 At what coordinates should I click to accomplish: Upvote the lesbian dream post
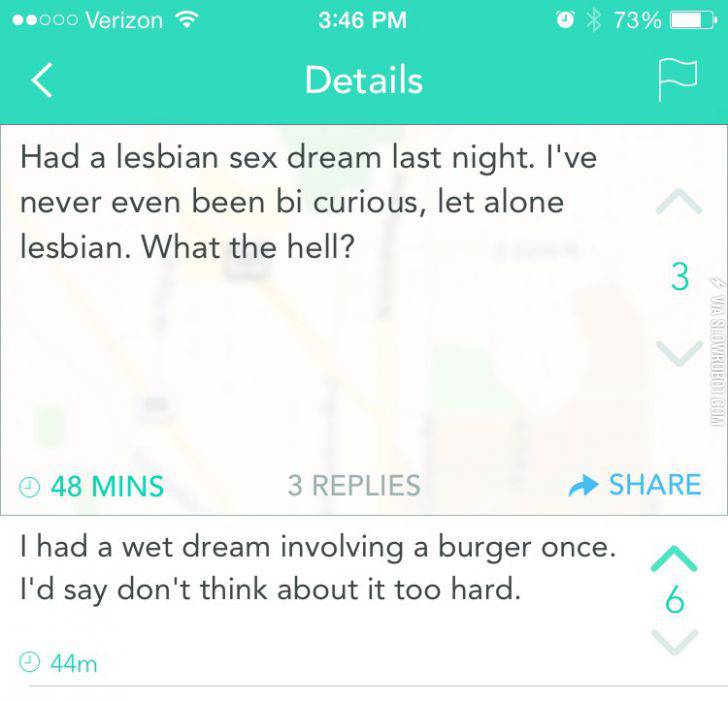point(679,205)
